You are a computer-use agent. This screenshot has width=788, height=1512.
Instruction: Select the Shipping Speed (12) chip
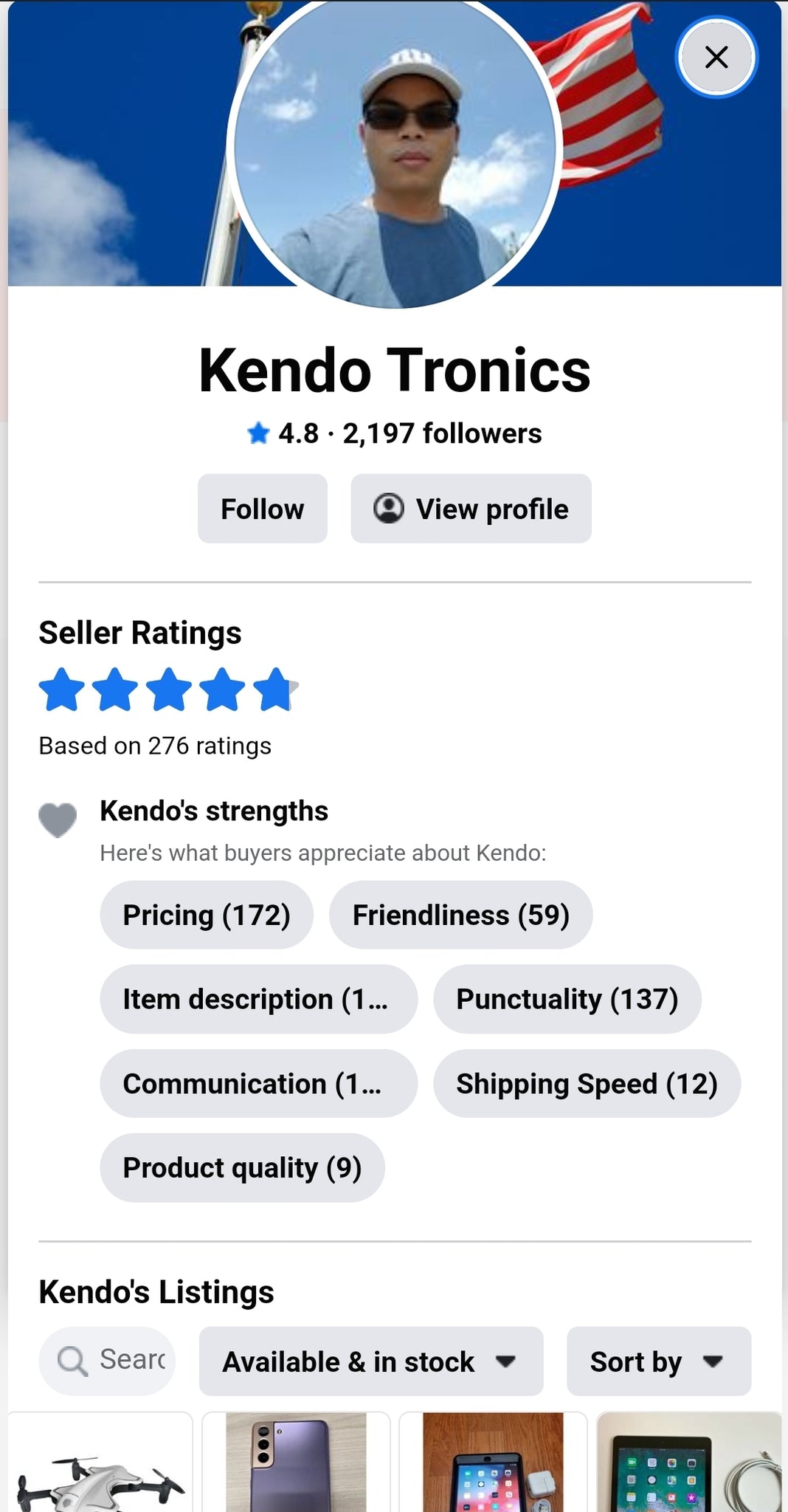click(x=587, y=1083)
